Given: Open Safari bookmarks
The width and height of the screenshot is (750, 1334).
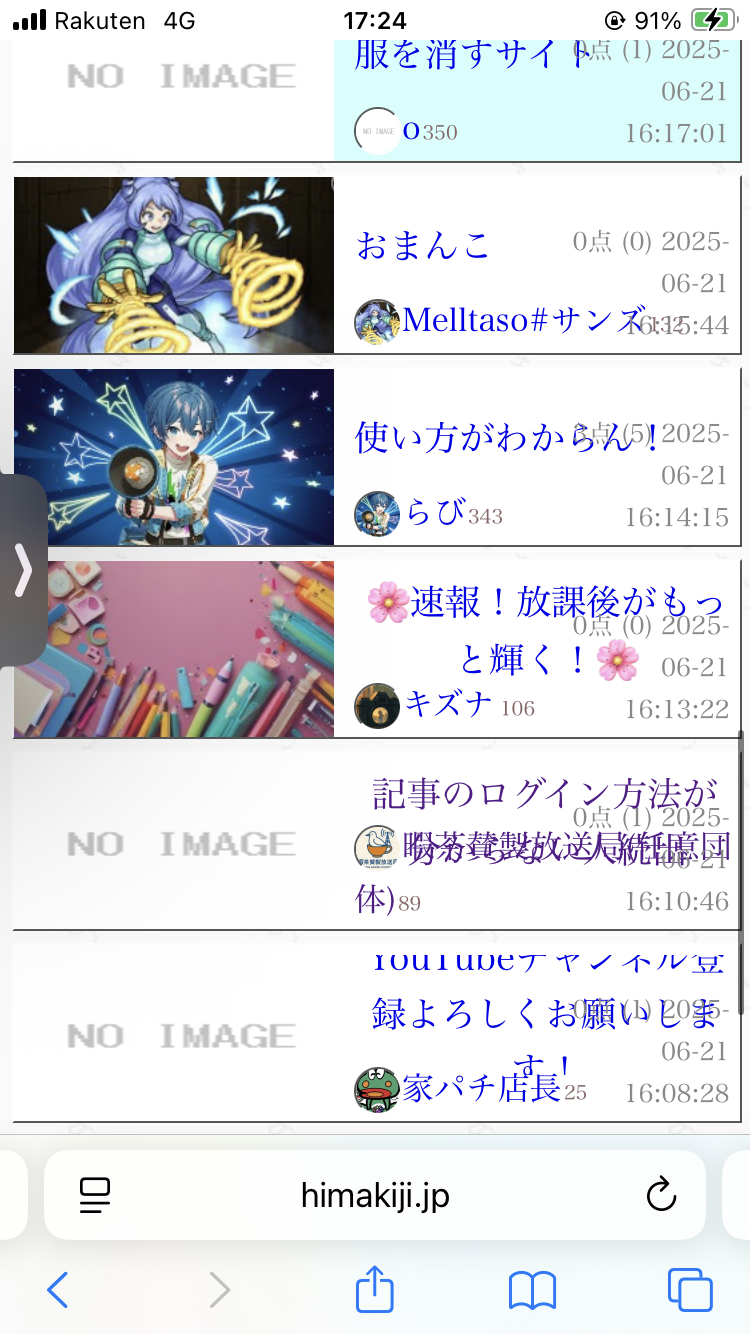Looking at the screenshot, I should point(532,1290).
